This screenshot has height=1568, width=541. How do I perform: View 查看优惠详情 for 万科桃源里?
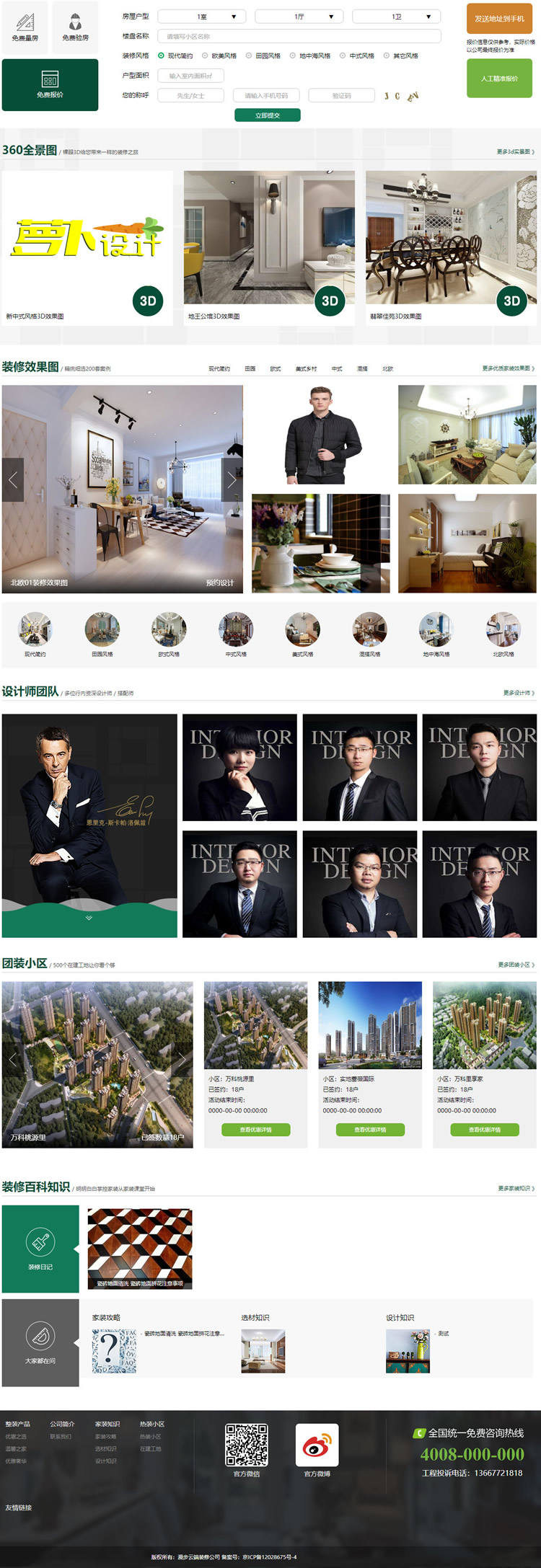click(256, 1130)
